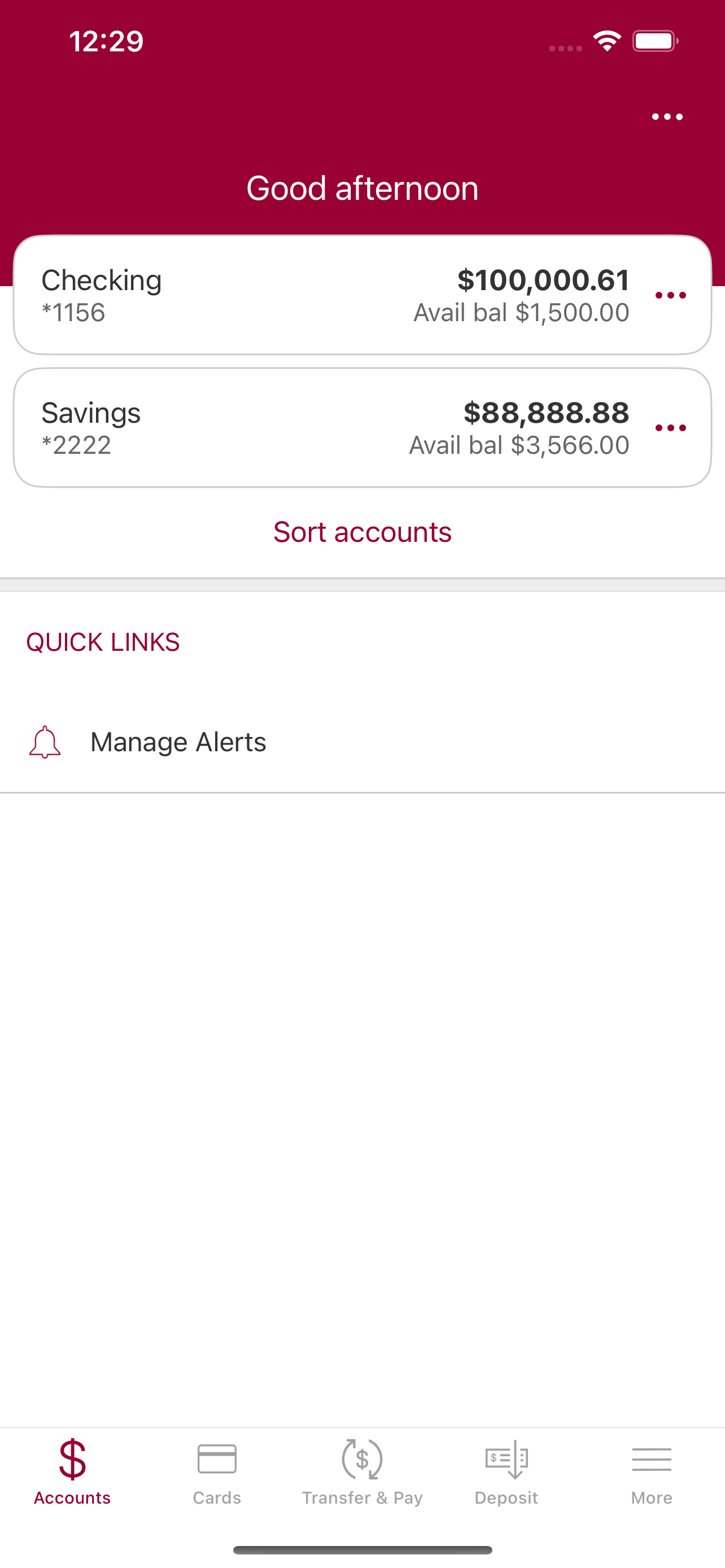The image size is (725, 1568).
Task: Tap the Sort accounts link
Action: pyautogui.click(x=362, y=532)
